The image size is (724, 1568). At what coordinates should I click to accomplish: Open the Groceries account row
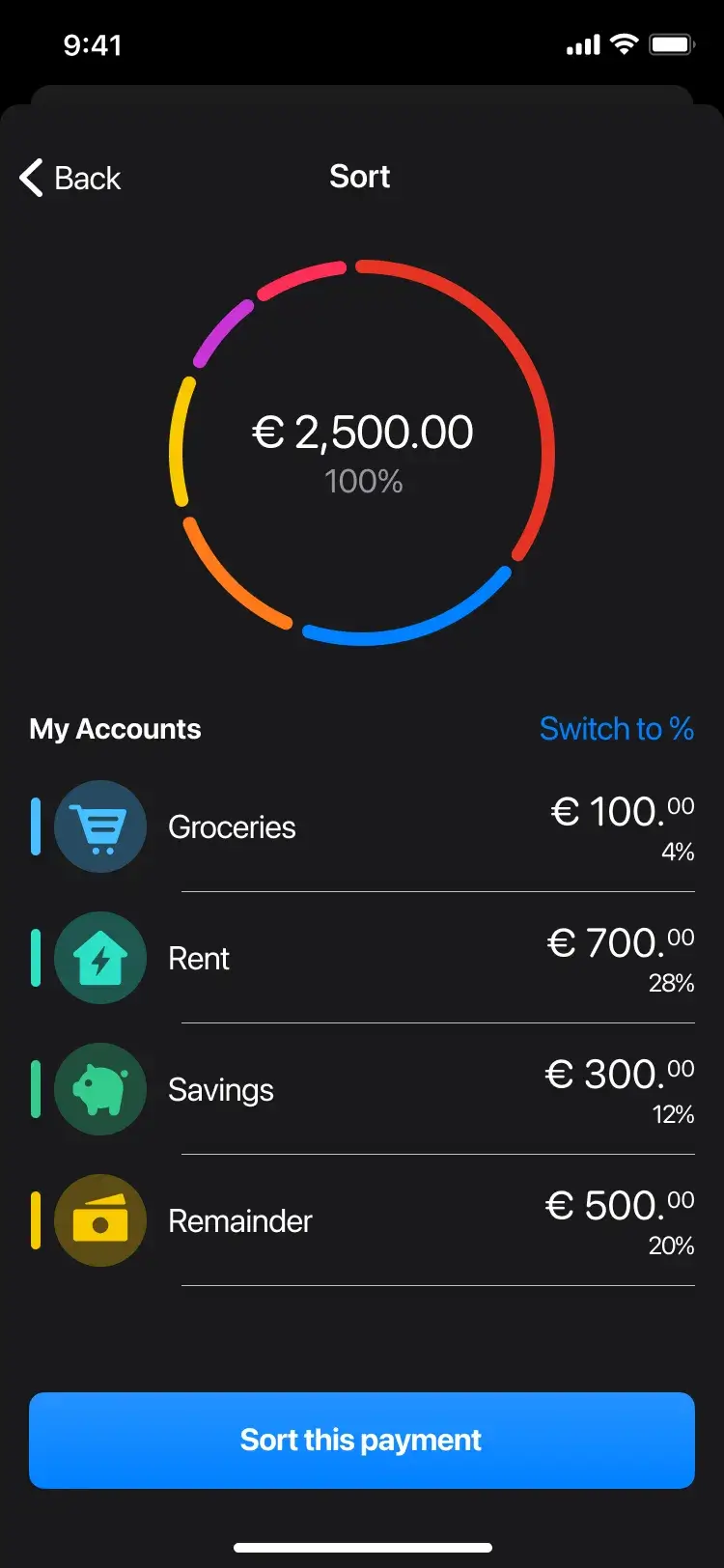point(362,826)
